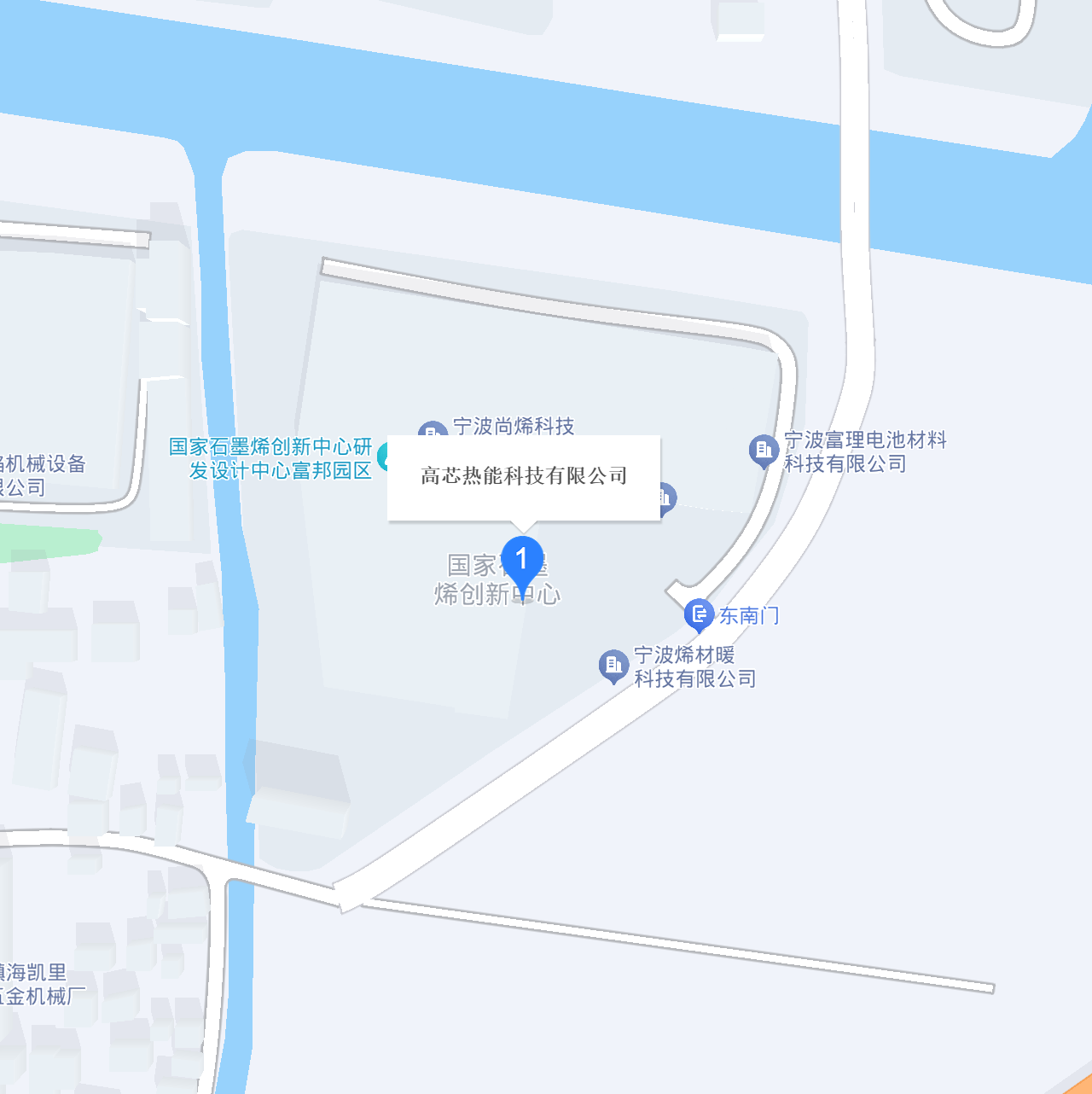The width and height of the screenshot is (1092, 1094).
Task: Open the 宁波富理电池材料科技有限公司 map point
Action: click(x=763, y=450)
